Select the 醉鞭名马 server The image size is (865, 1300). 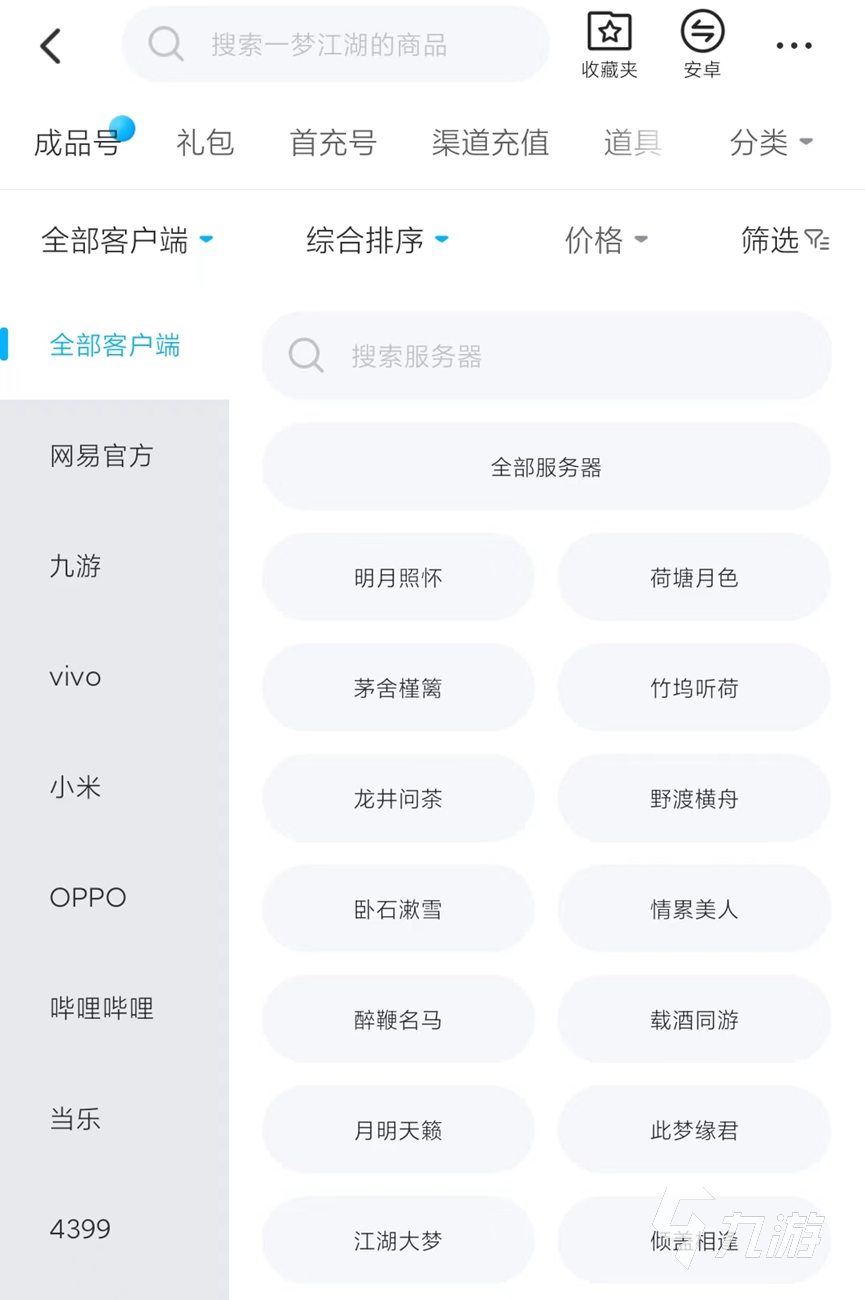398,1020
